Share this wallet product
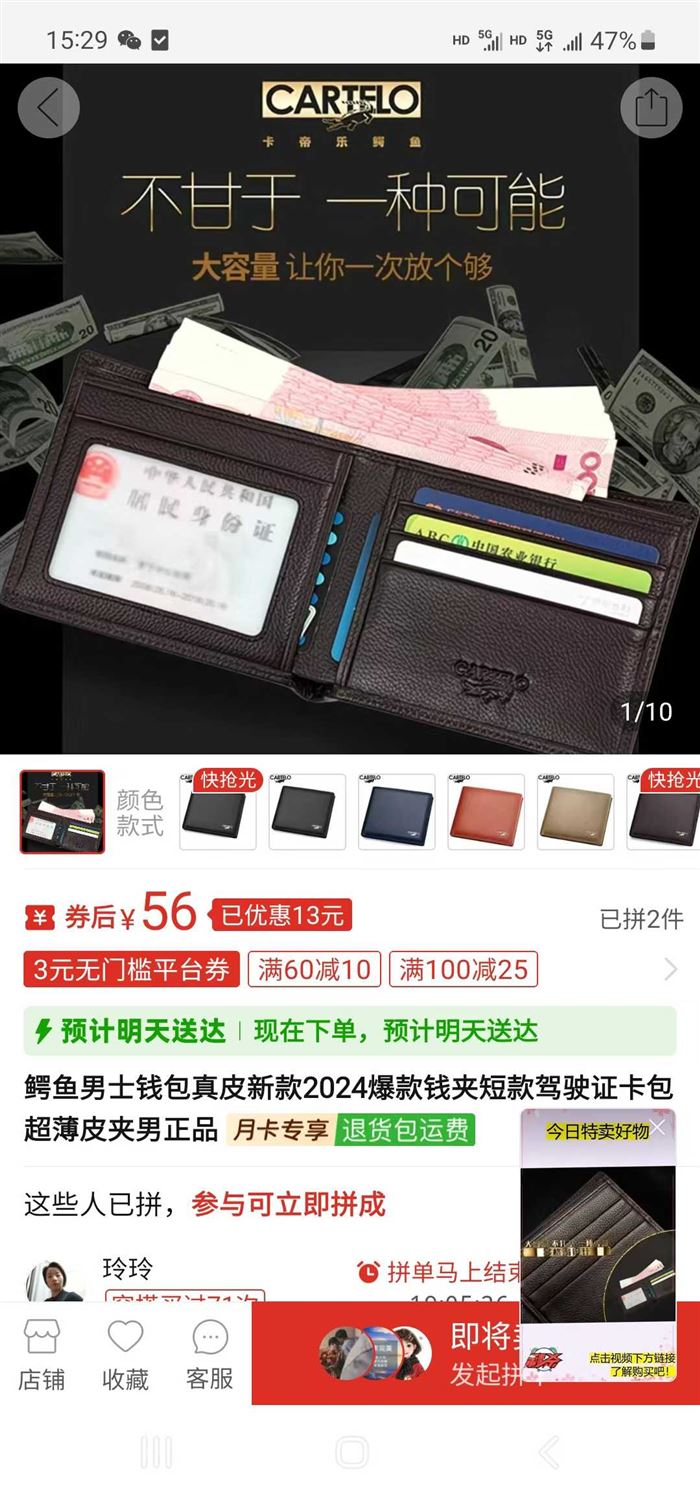The width and height of the screenshot is (700, 1497). pos(651,107)
